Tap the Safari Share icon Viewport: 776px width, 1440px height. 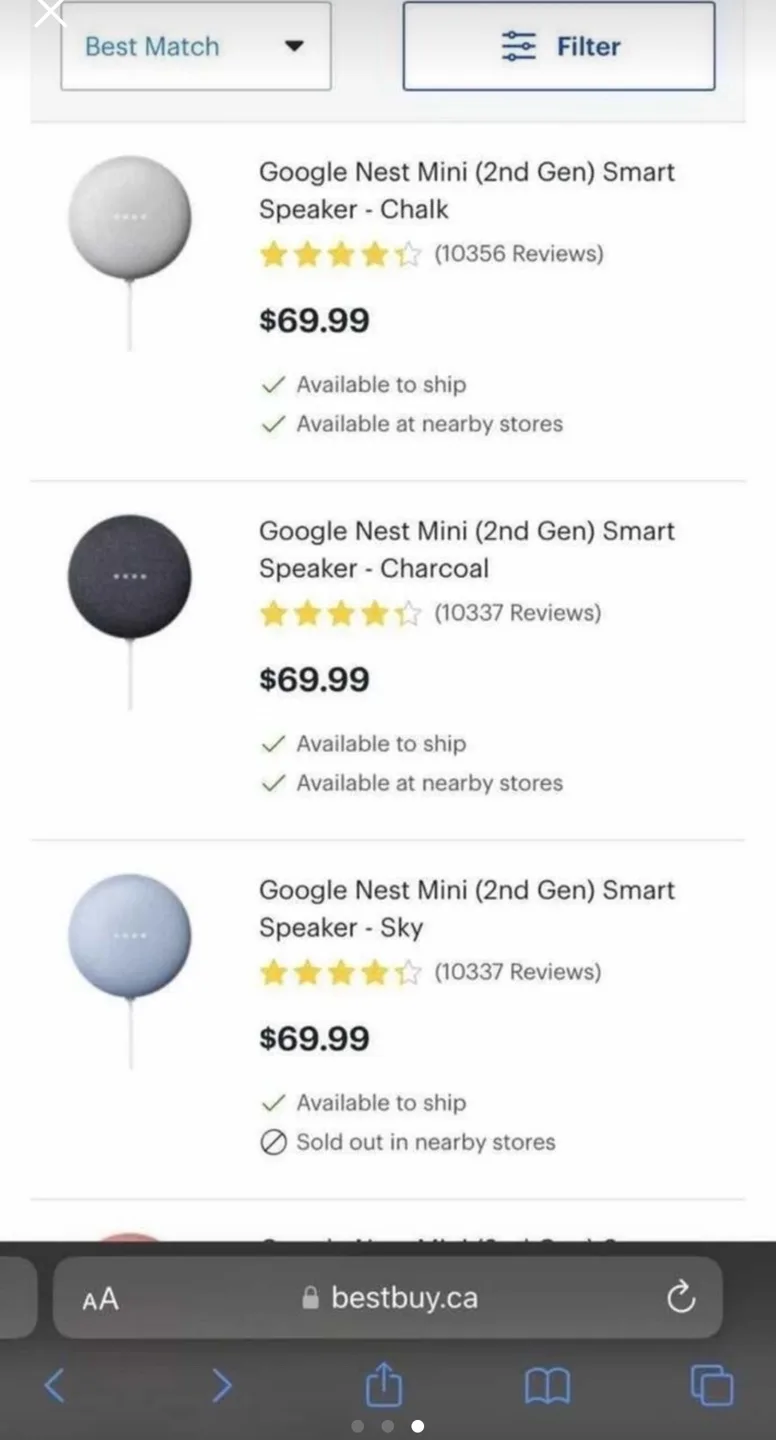tap(384, 1386)
